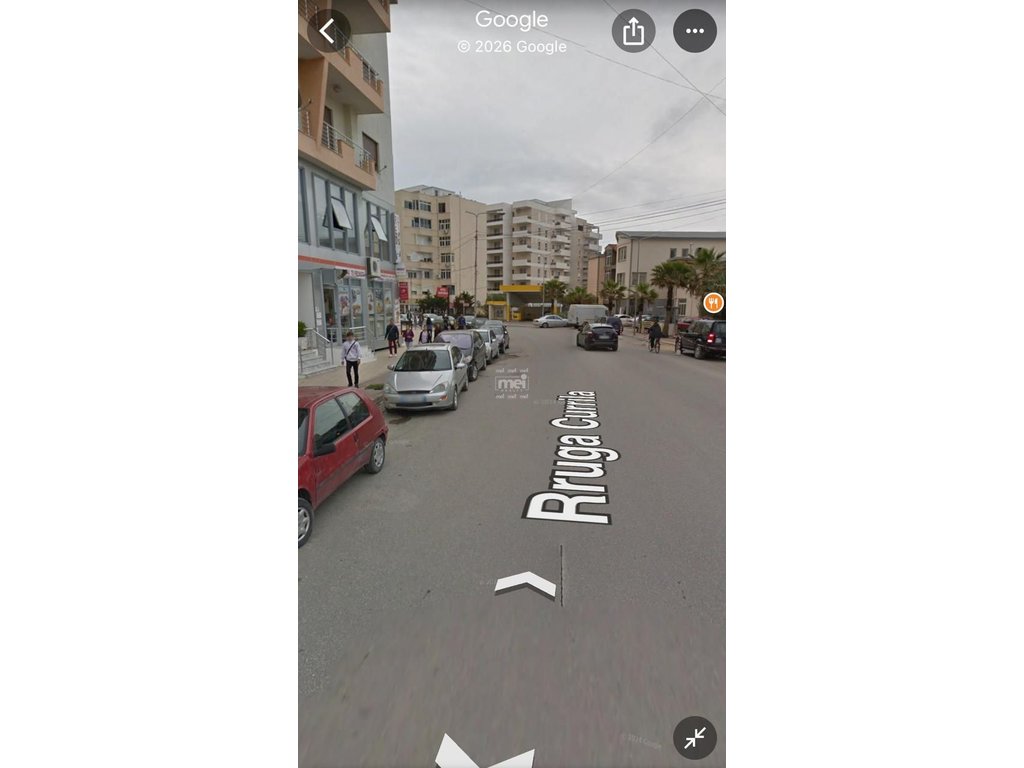Go back from Street View
Screen dimensions: 1024x768
(x=328, y=31)
